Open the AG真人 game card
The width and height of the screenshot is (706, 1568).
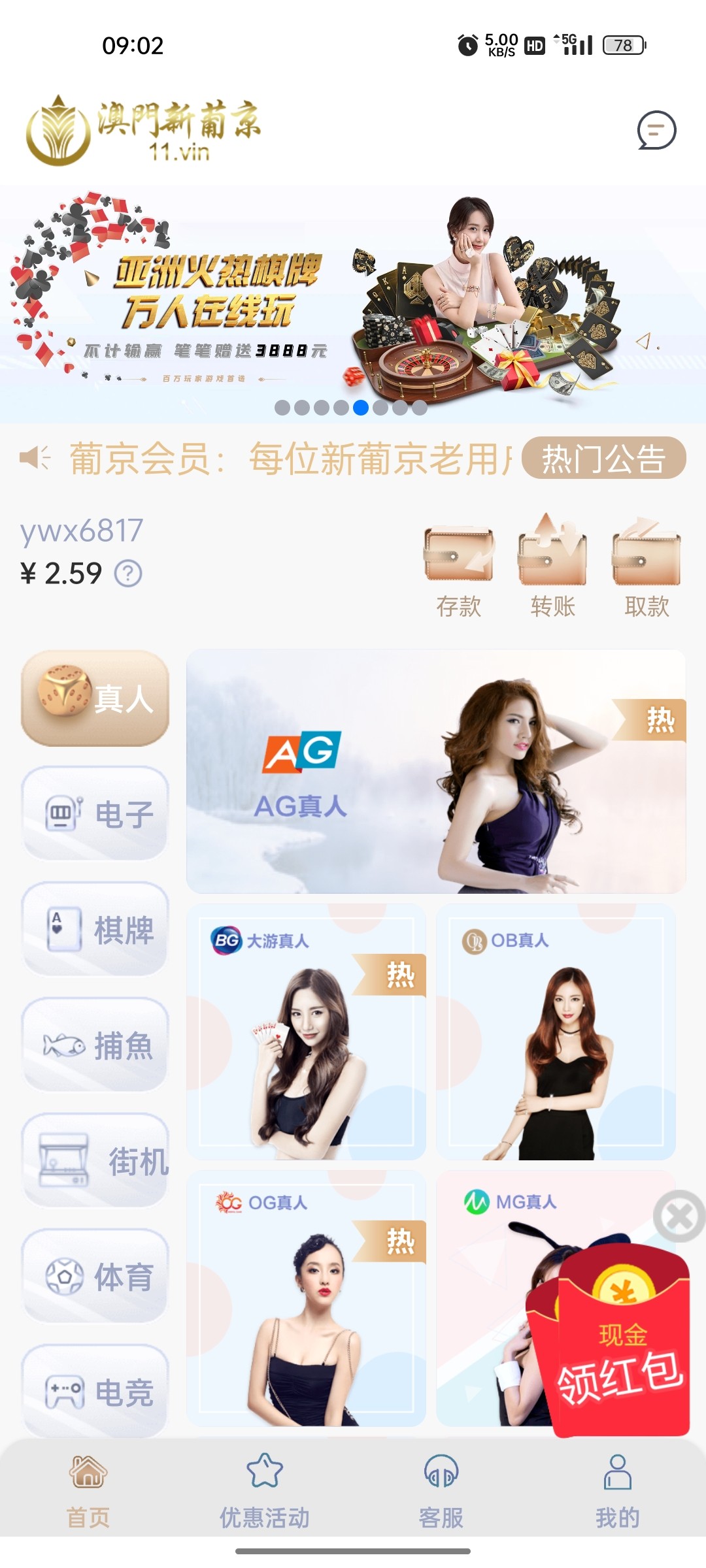coord(435,771)
